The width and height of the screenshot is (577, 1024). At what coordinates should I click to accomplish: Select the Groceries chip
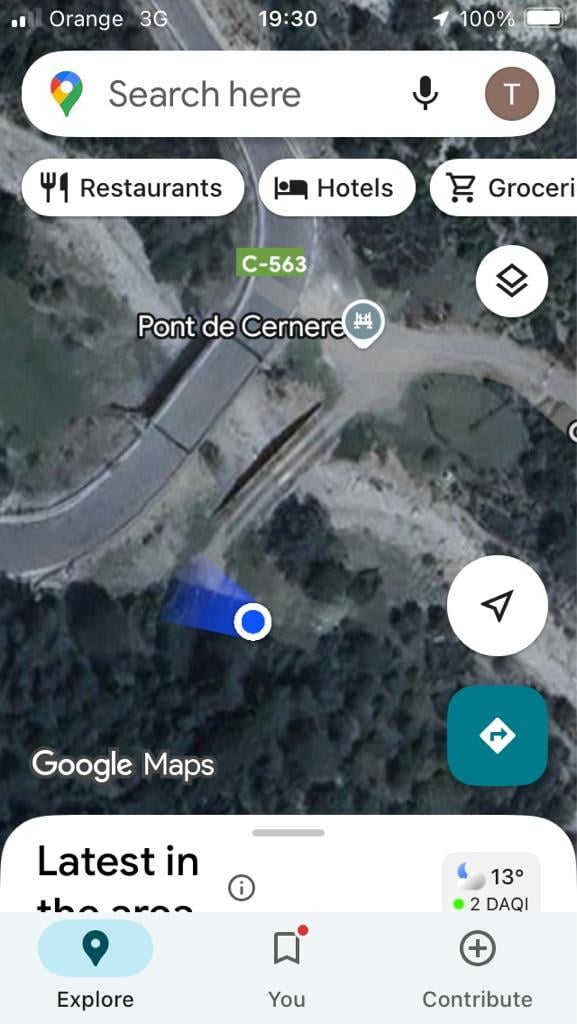click(504, 188)
